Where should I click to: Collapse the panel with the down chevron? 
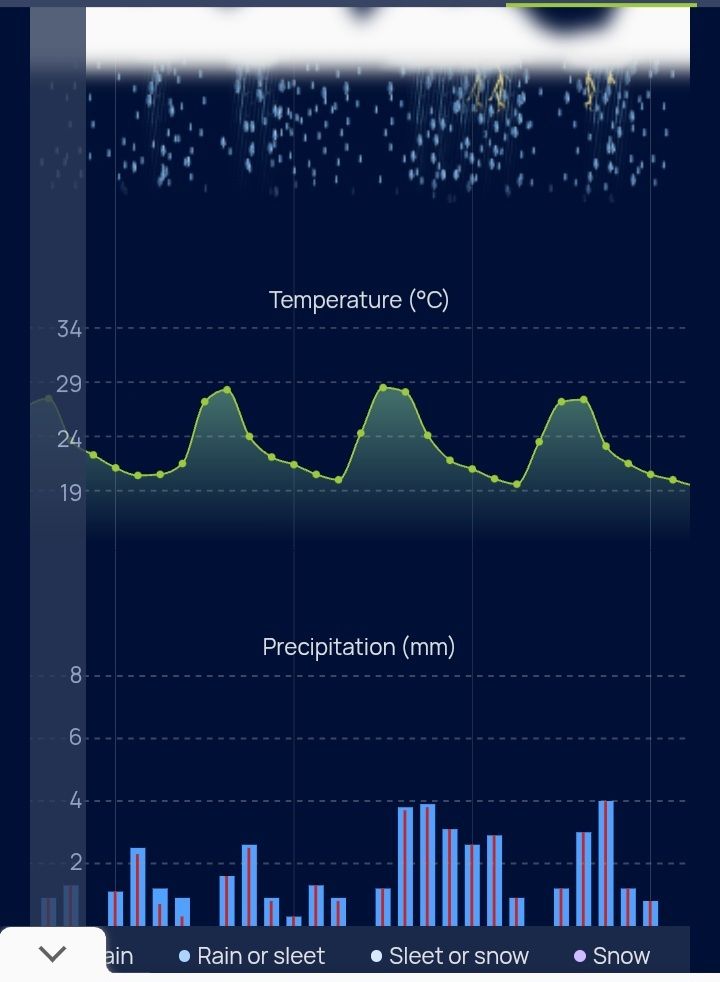tap(53, 953)
